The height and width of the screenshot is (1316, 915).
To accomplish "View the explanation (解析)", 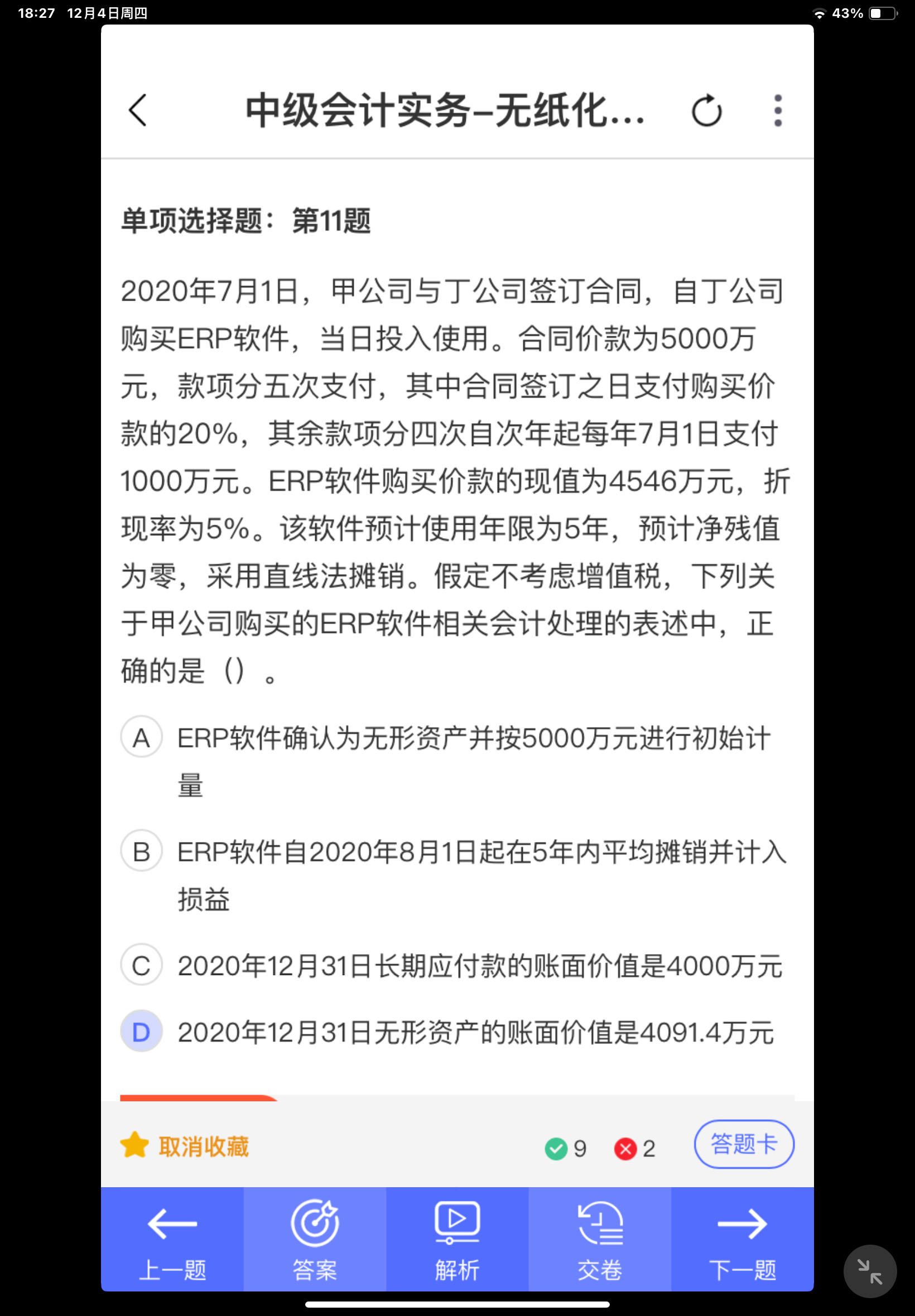I will point(457,1240).
